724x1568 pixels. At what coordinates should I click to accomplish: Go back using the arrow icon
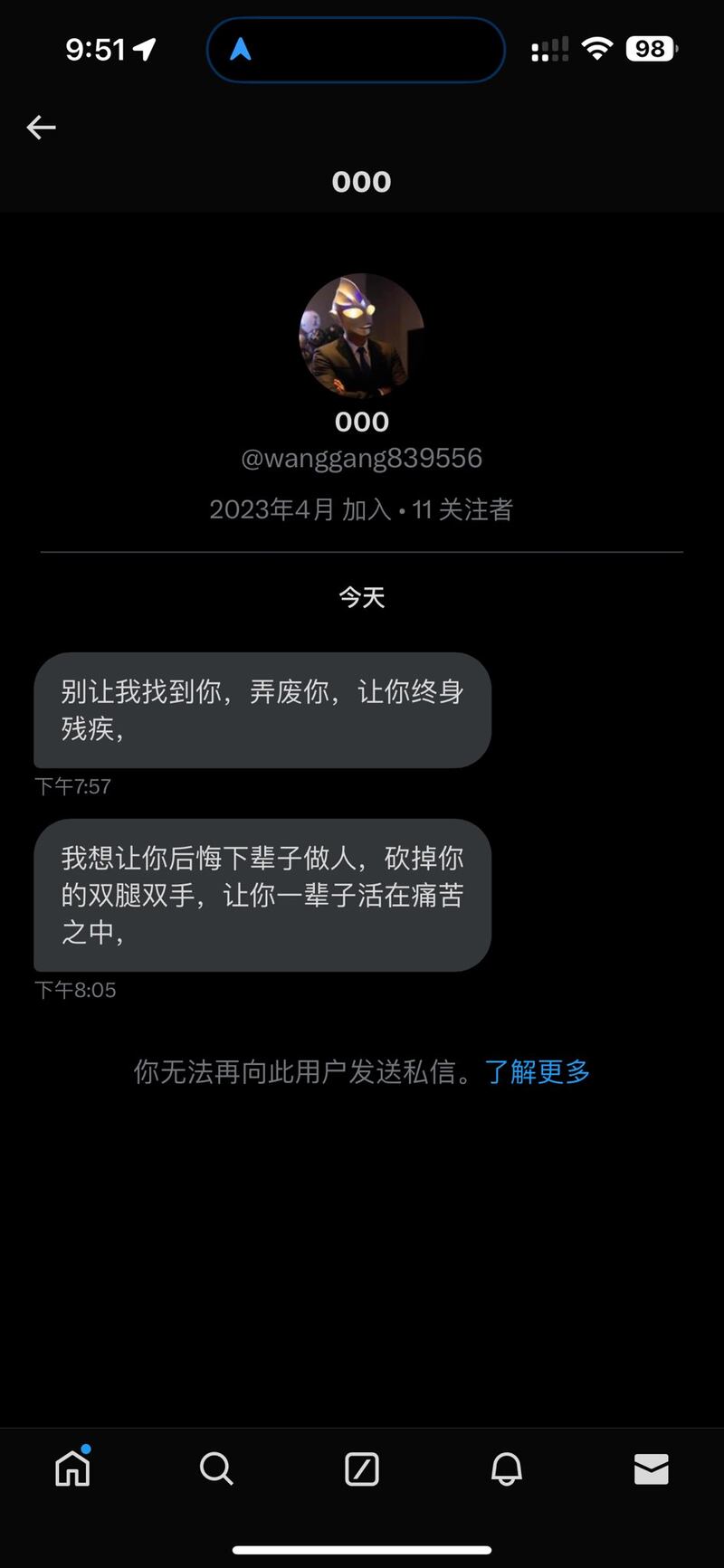click(x=42, y=128)
